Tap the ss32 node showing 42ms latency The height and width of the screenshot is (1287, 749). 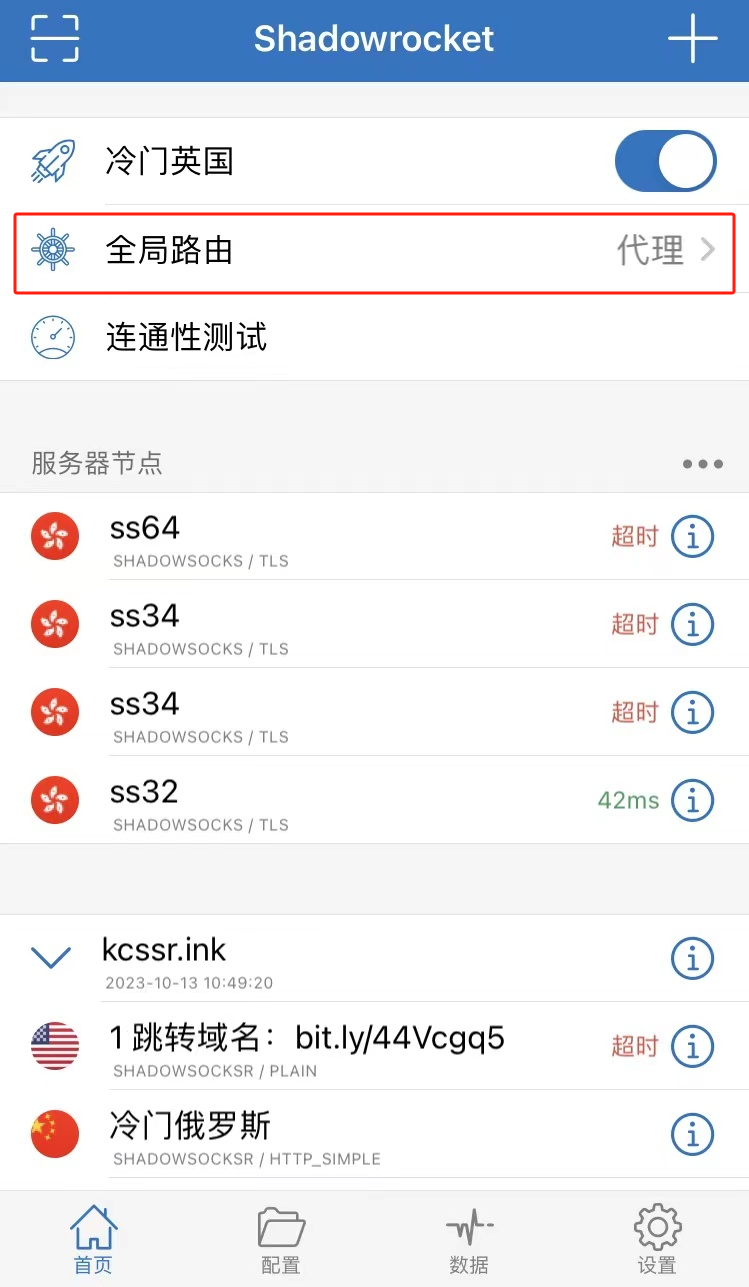pyautogui.click(x=300, y=800)
